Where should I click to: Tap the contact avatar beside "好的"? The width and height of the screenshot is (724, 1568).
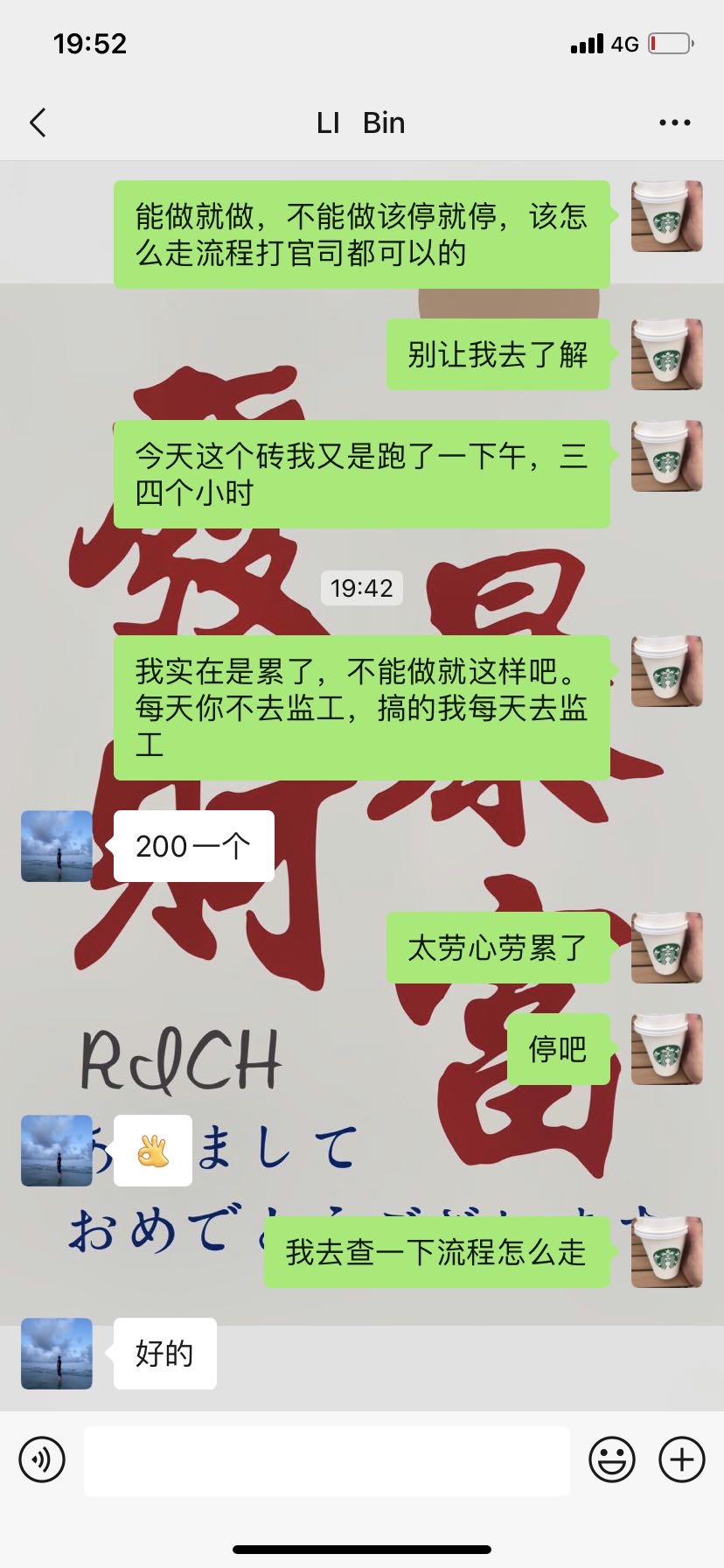[57, 1354]
